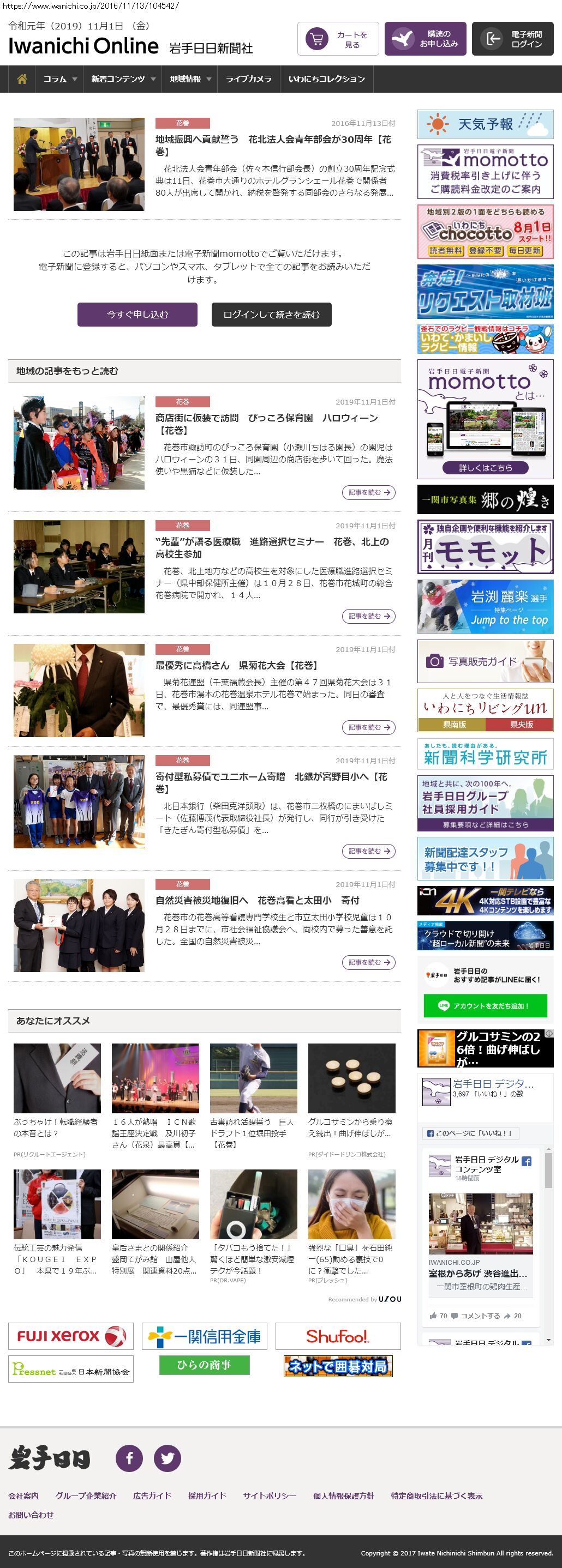Open いわにちコレクション page

[326, 79]
